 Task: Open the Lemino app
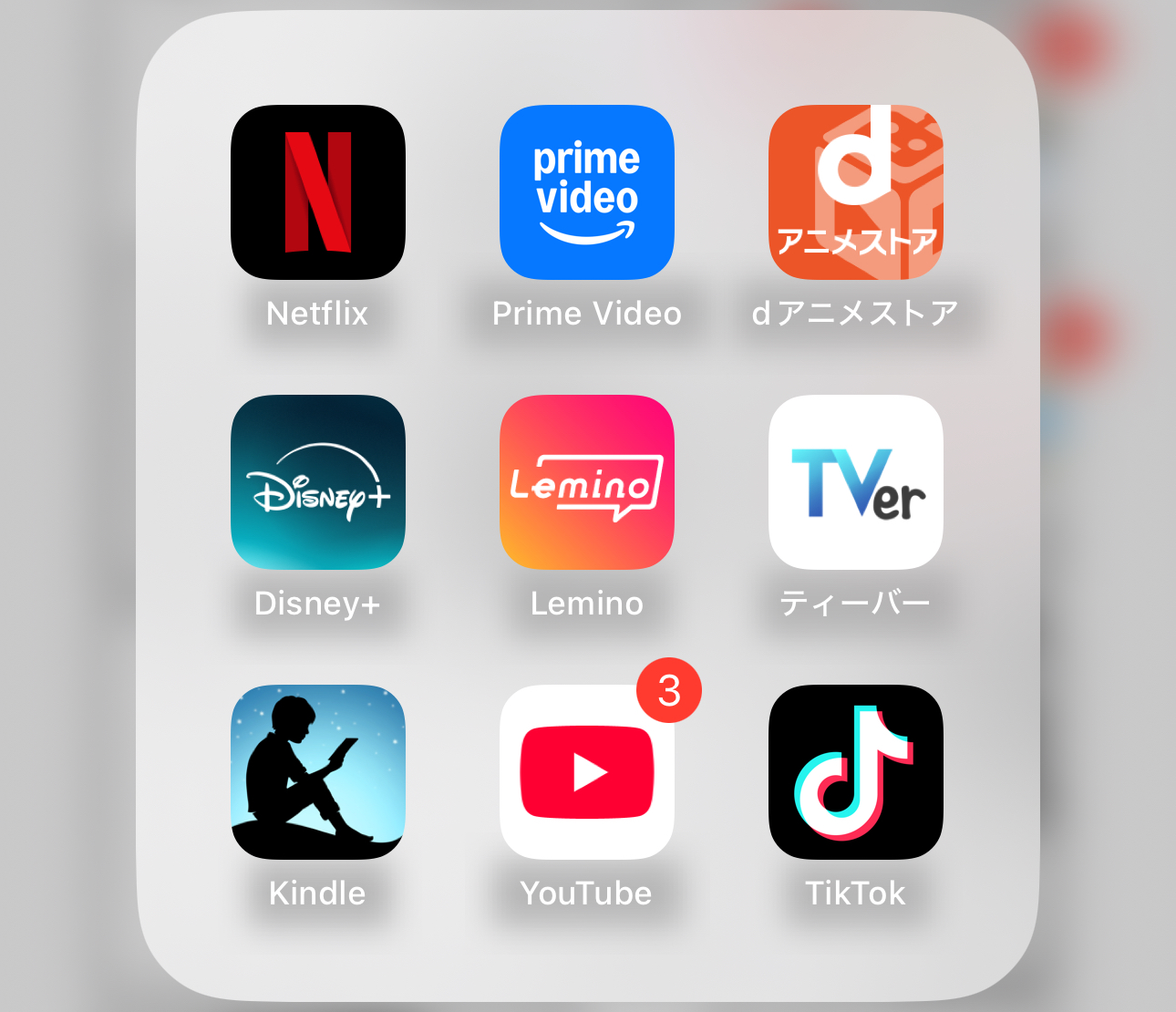pyautogui.click(x=586, y=482)
